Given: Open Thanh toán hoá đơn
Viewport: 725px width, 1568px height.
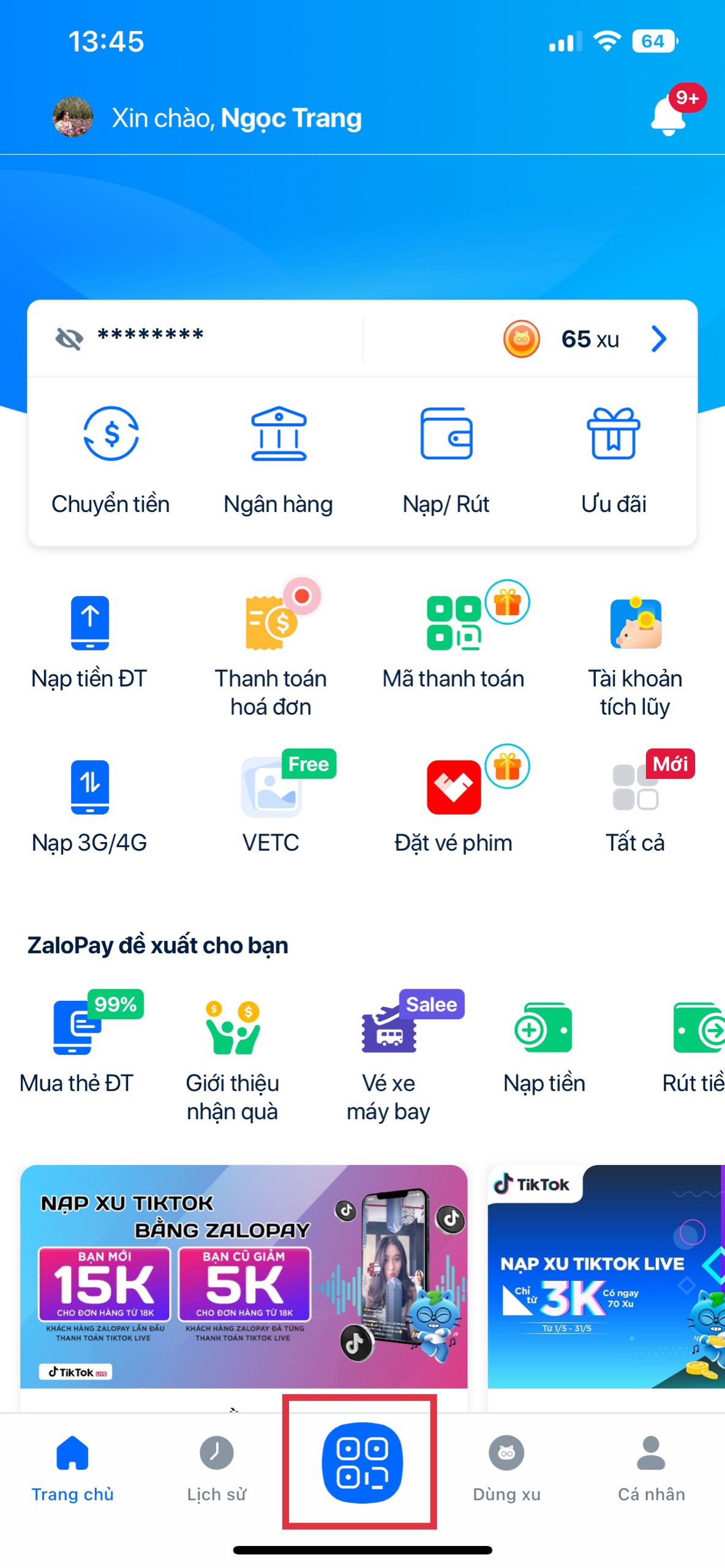Looking at the screenshot, I should 271,649.
